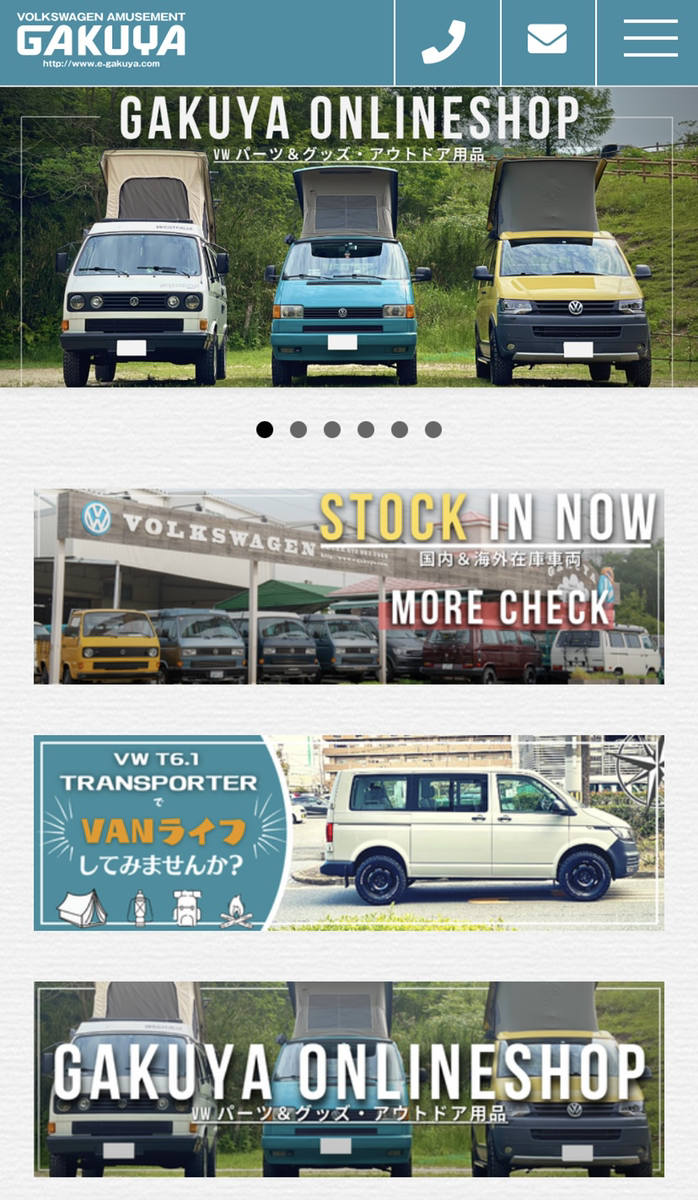Viewport: 698px width, 1200px height.
Task: Select the second carousel dot
Action: (x=298, y=429)
